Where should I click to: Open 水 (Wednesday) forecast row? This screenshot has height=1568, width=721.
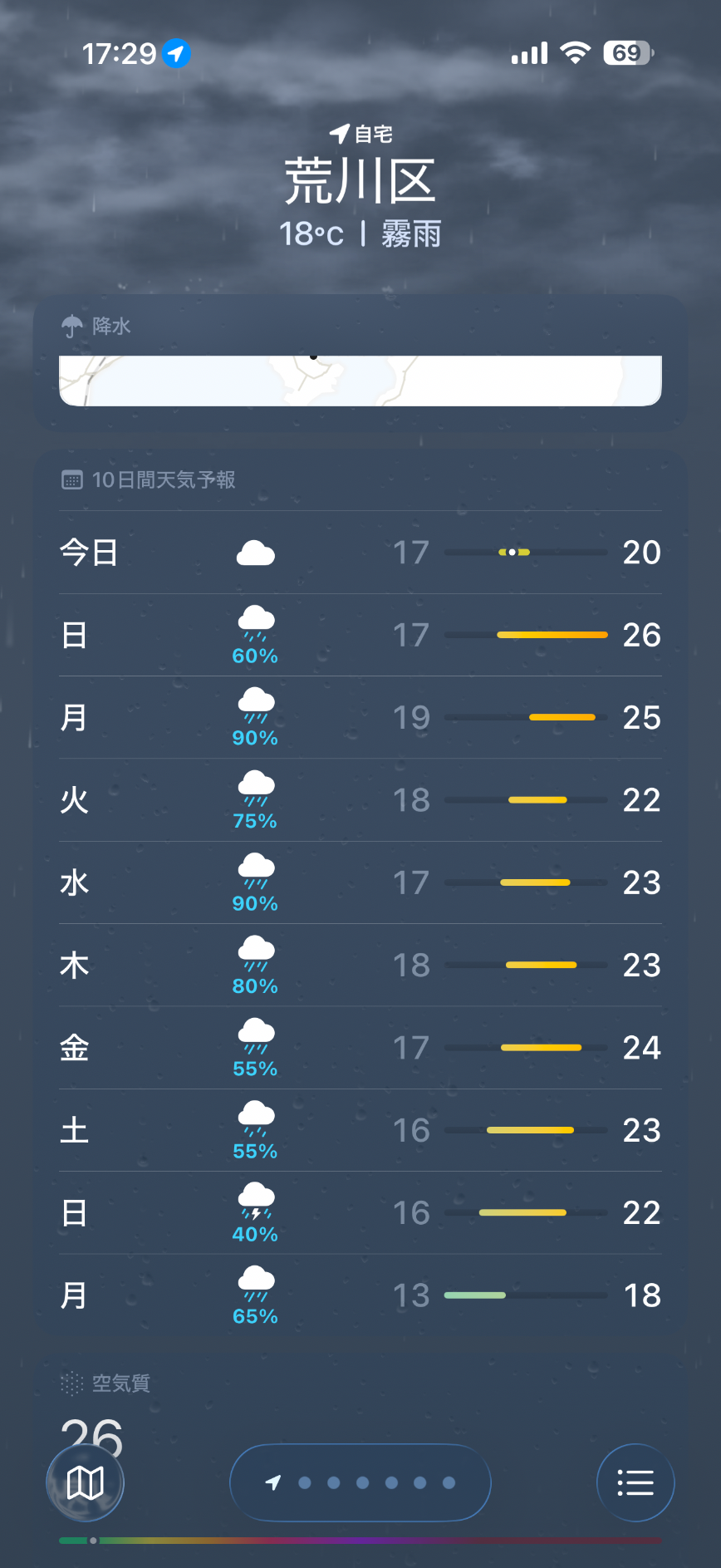(x=360, y=882)
